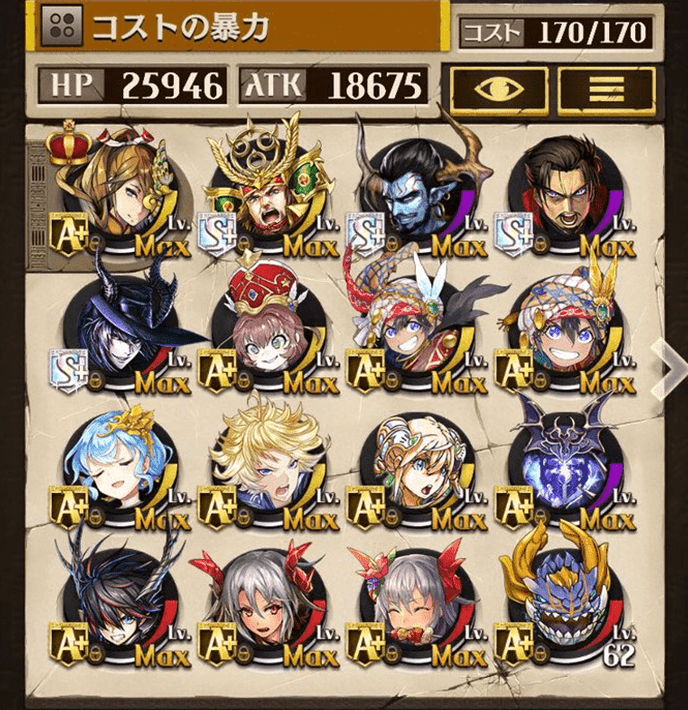Select the black-haired blue-eyed horned character
688x710 pixels.
pos(122,603)
